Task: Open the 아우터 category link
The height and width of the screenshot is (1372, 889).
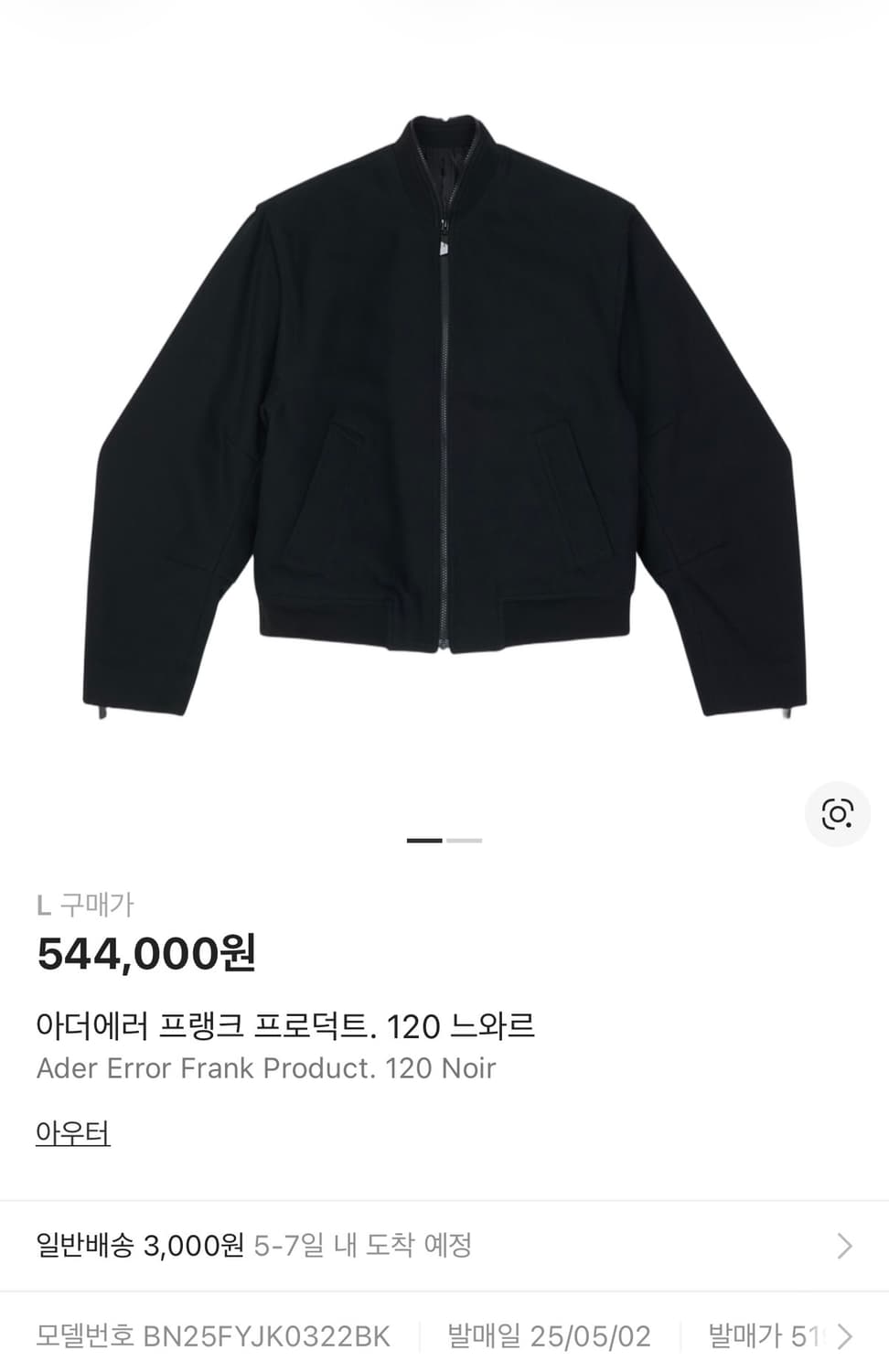Action: coord(71,1132)
